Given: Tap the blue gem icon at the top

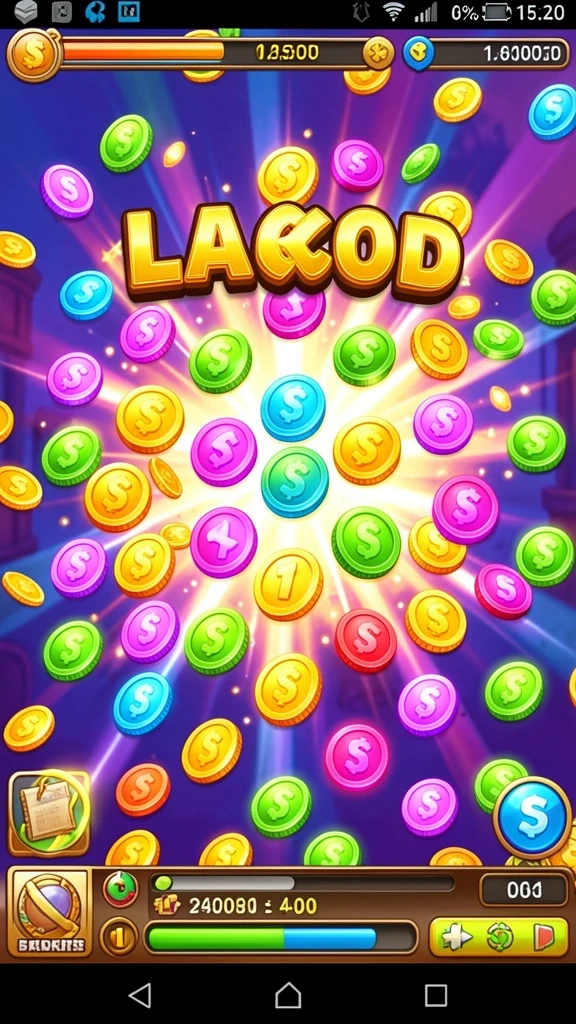Looking at the screenshot, I should [x=419, y=53].
